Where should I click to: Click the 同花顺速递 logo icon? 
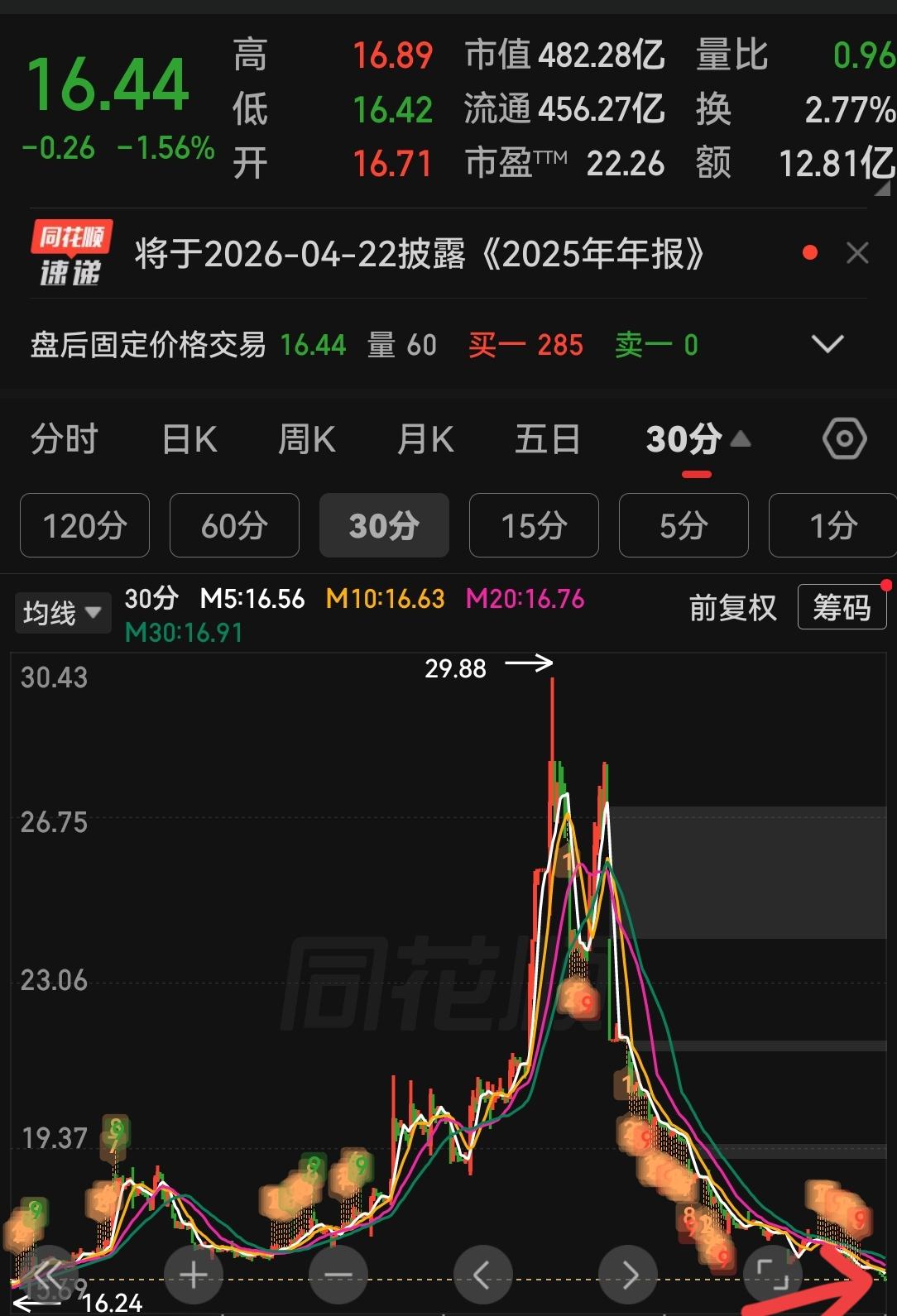coord(72,252)
